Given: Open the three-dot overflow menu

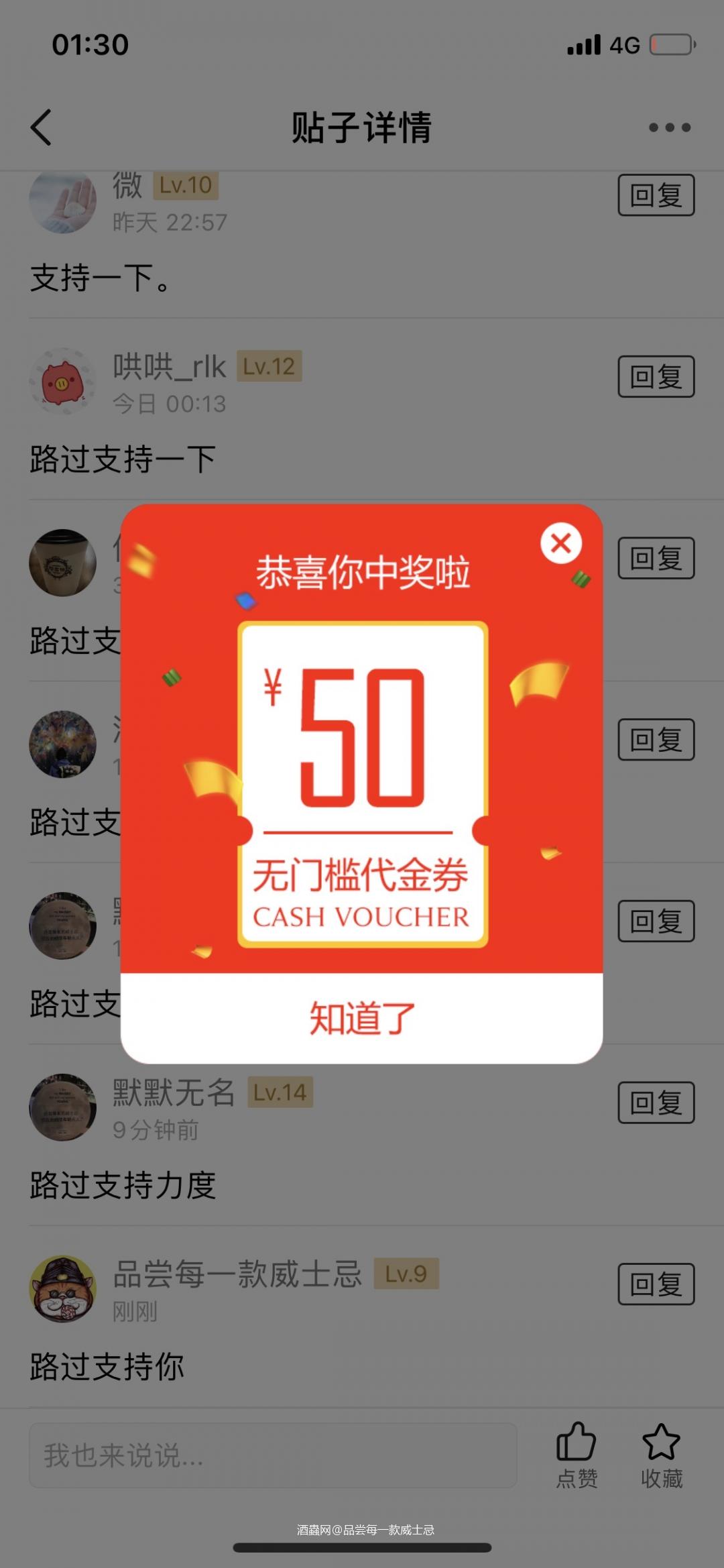Looking at the screenshot, I should 669,127.
